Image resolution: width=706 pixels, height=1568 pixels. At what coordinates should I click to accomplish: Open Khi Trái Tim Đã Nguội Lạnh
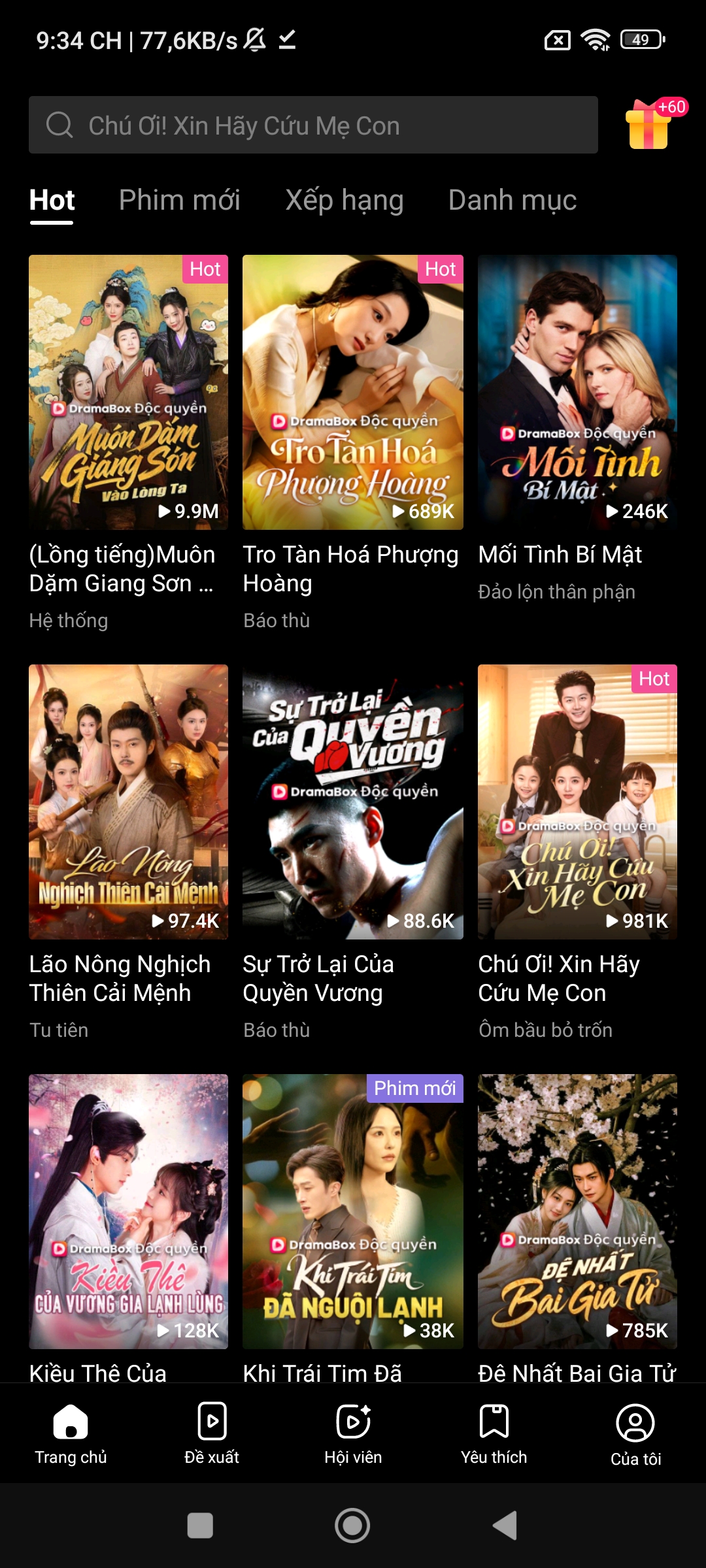(x=352, y=1211)
